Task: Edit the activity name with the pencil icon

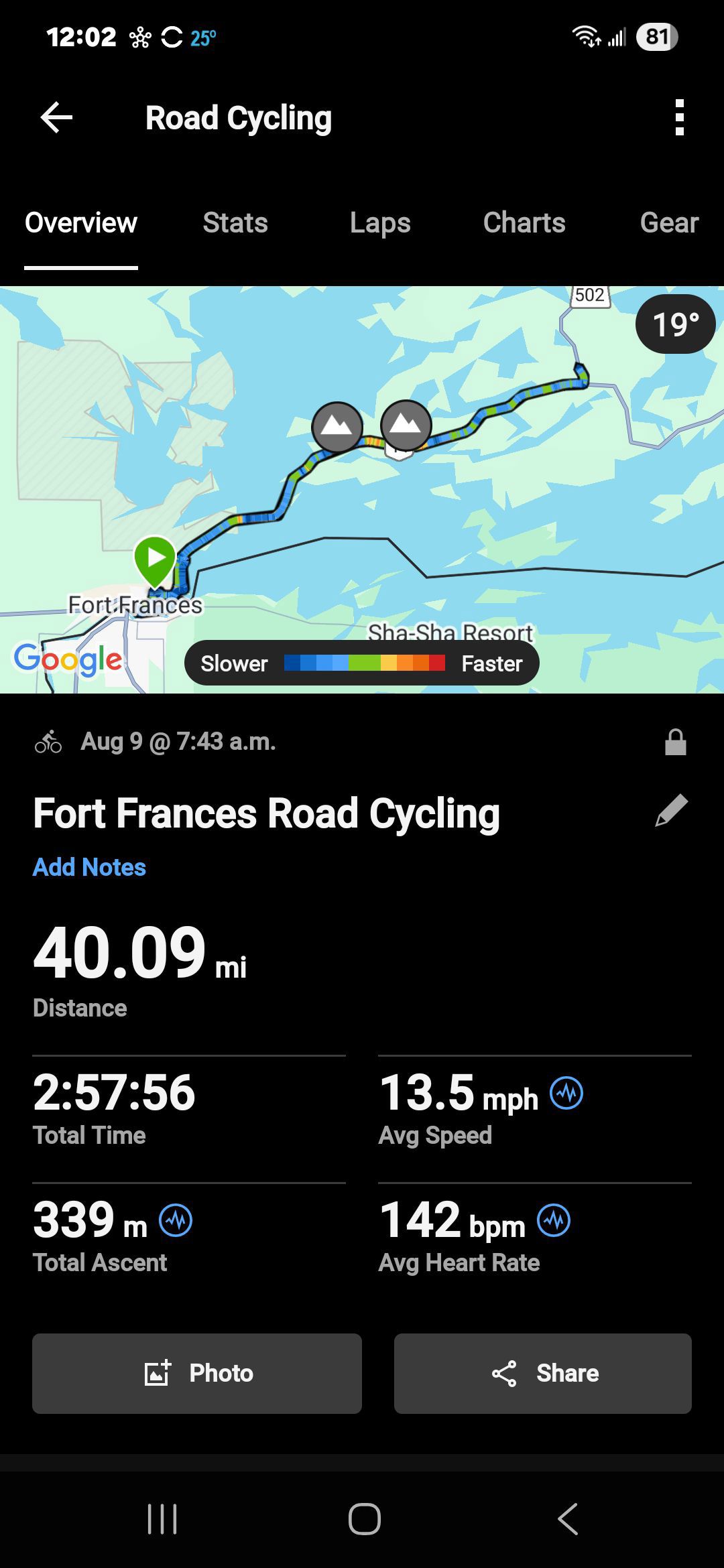Action: coord(672,811)
